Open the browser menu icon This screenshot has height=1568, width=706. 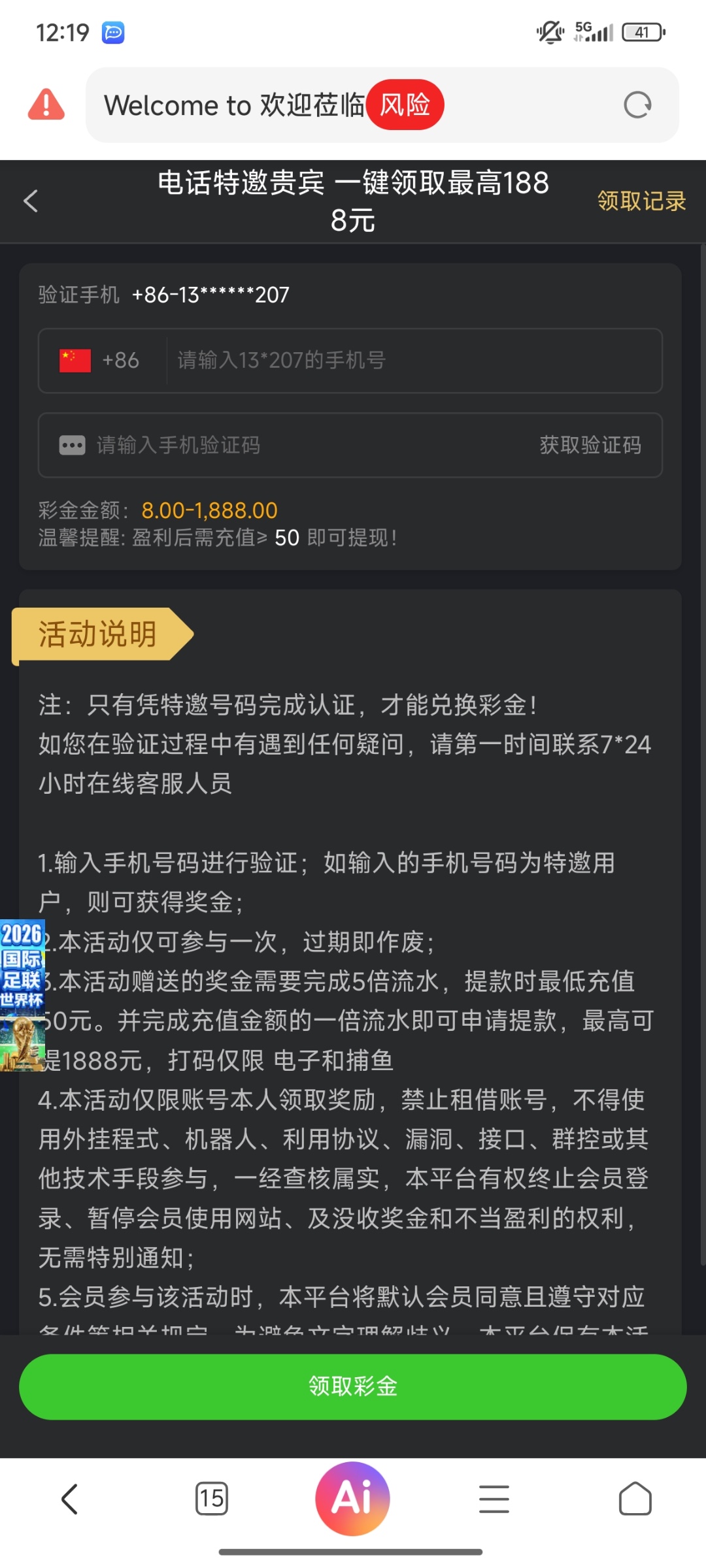(494, 1498)
